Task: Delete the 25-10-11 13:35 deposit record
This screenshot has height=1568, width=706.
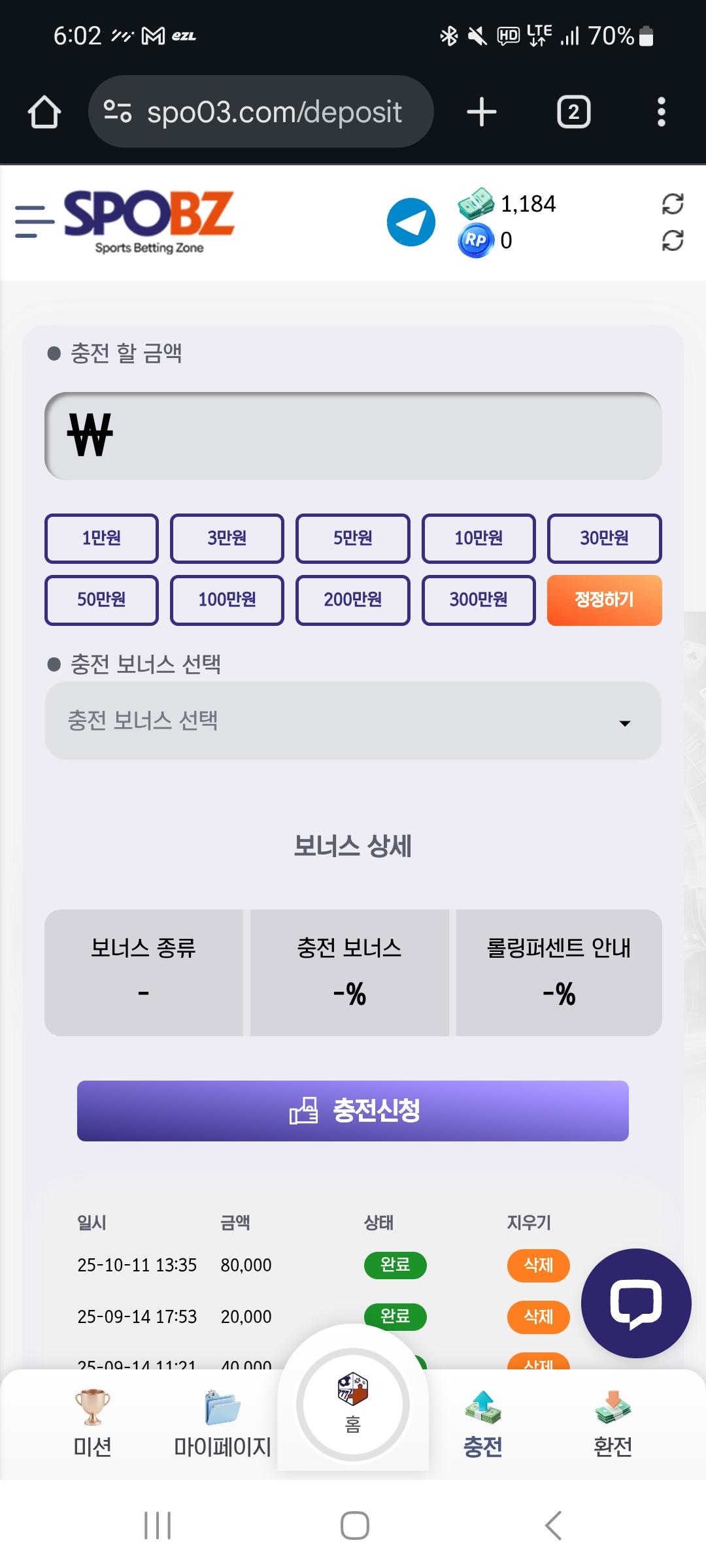Action: tap(538, 1265)
